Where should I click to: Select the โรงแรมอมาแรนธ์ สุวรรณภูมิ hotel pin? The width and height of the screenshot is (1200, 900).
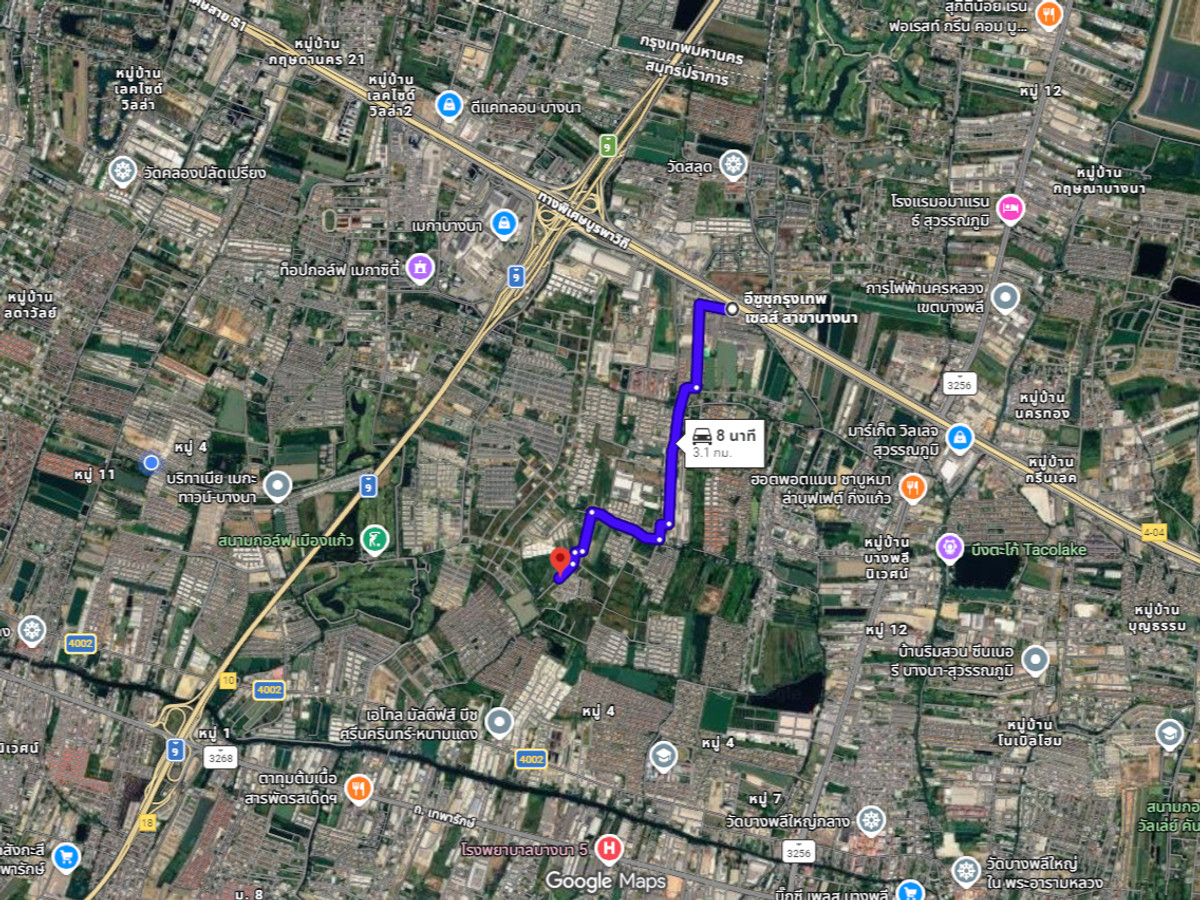(x=1010, y=208)
